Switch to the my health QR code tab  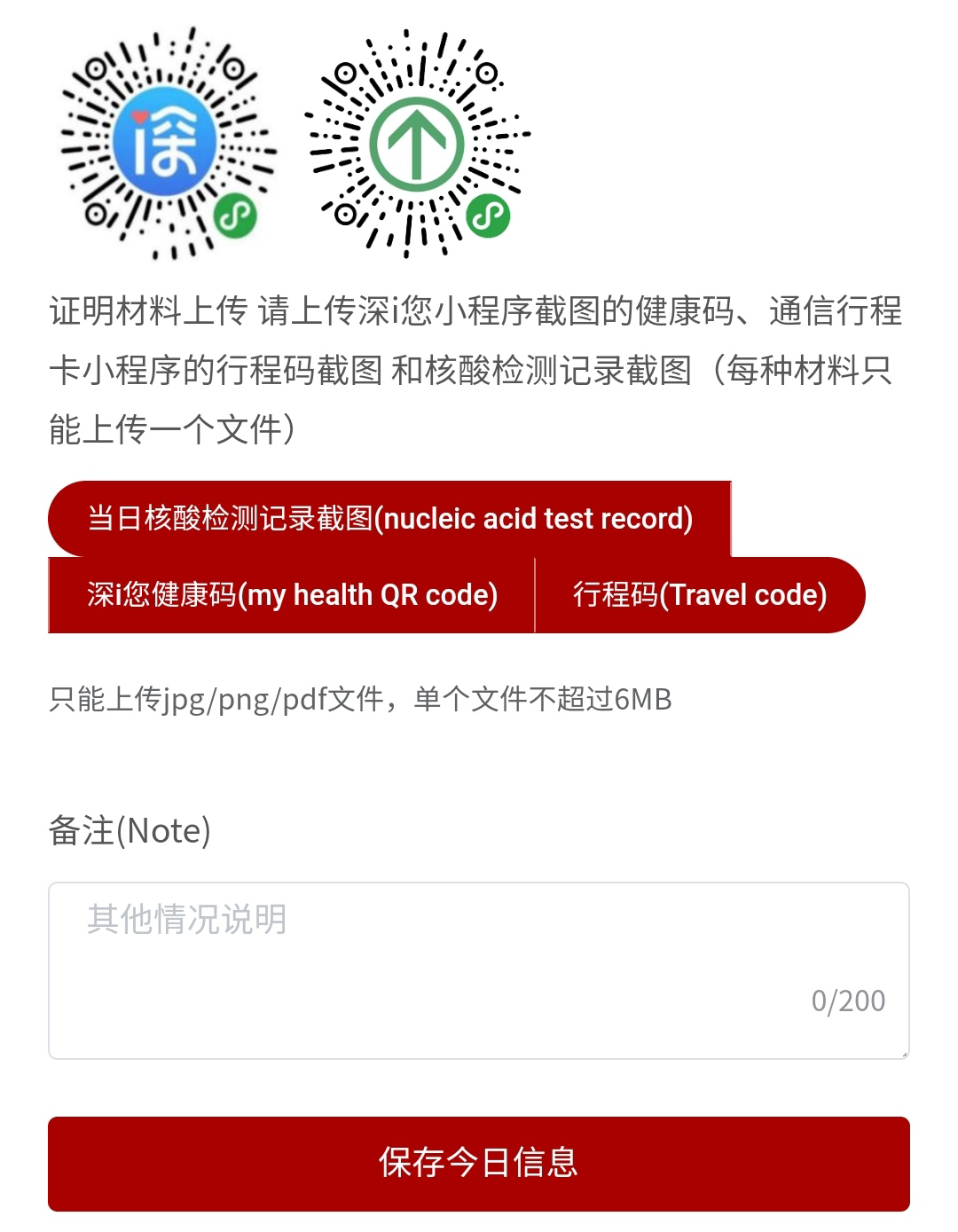click(293, 594)
